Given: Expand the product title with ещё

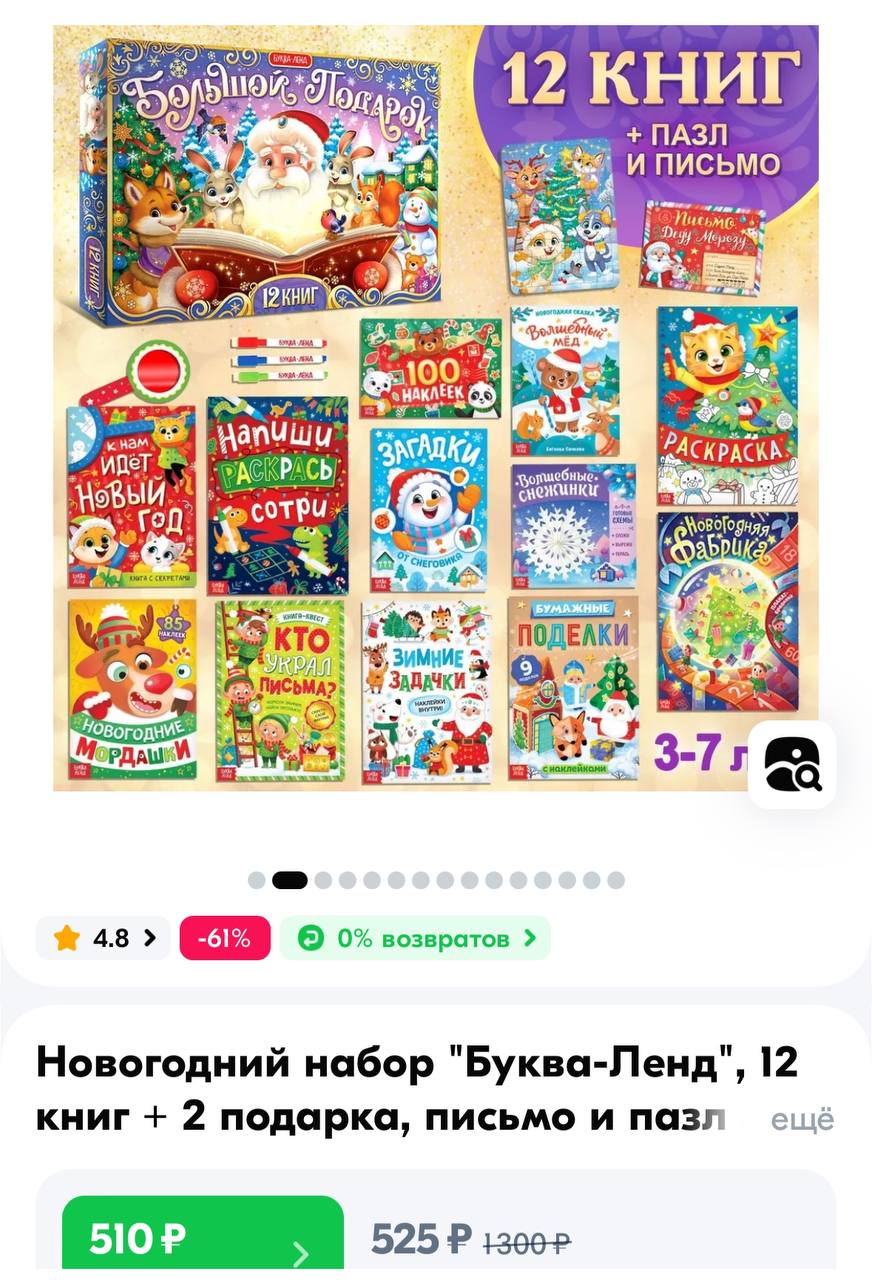Looking at the screenshot, I should 802,1120.
